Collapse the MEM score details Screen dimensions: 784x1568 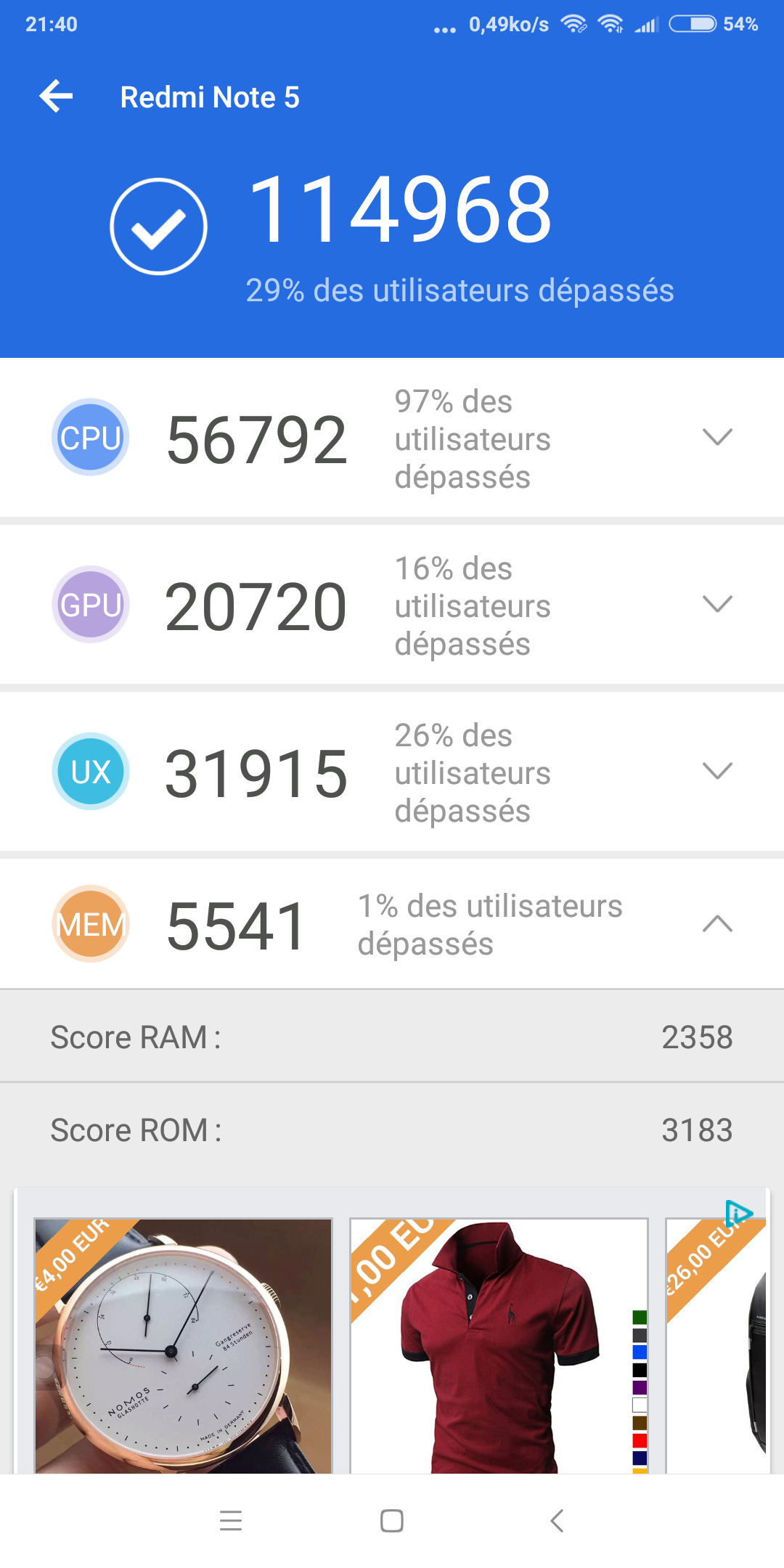click(x=717, y=923)
